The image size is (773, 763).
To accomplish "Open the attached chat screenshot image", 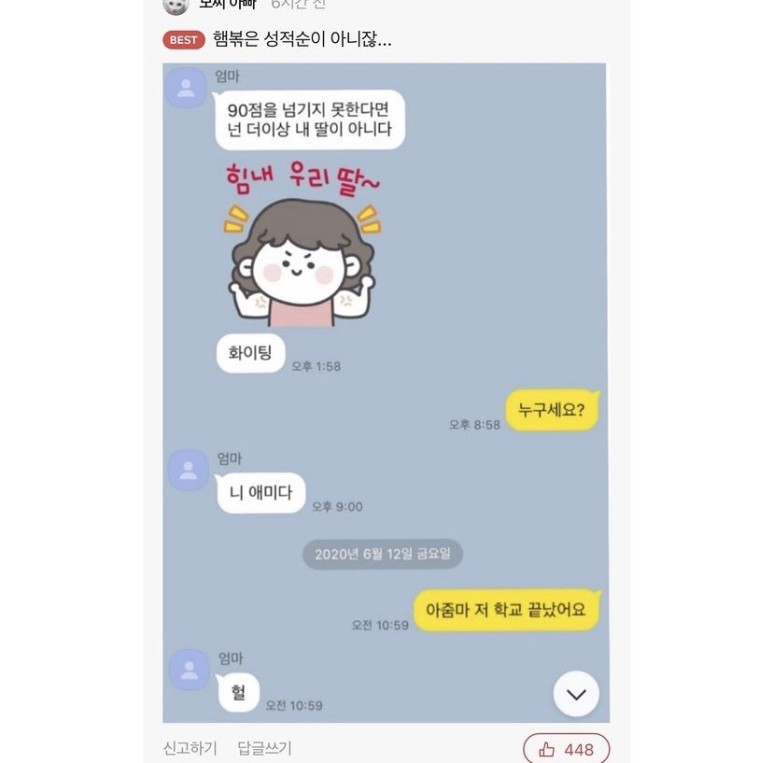I will point(385,392).
